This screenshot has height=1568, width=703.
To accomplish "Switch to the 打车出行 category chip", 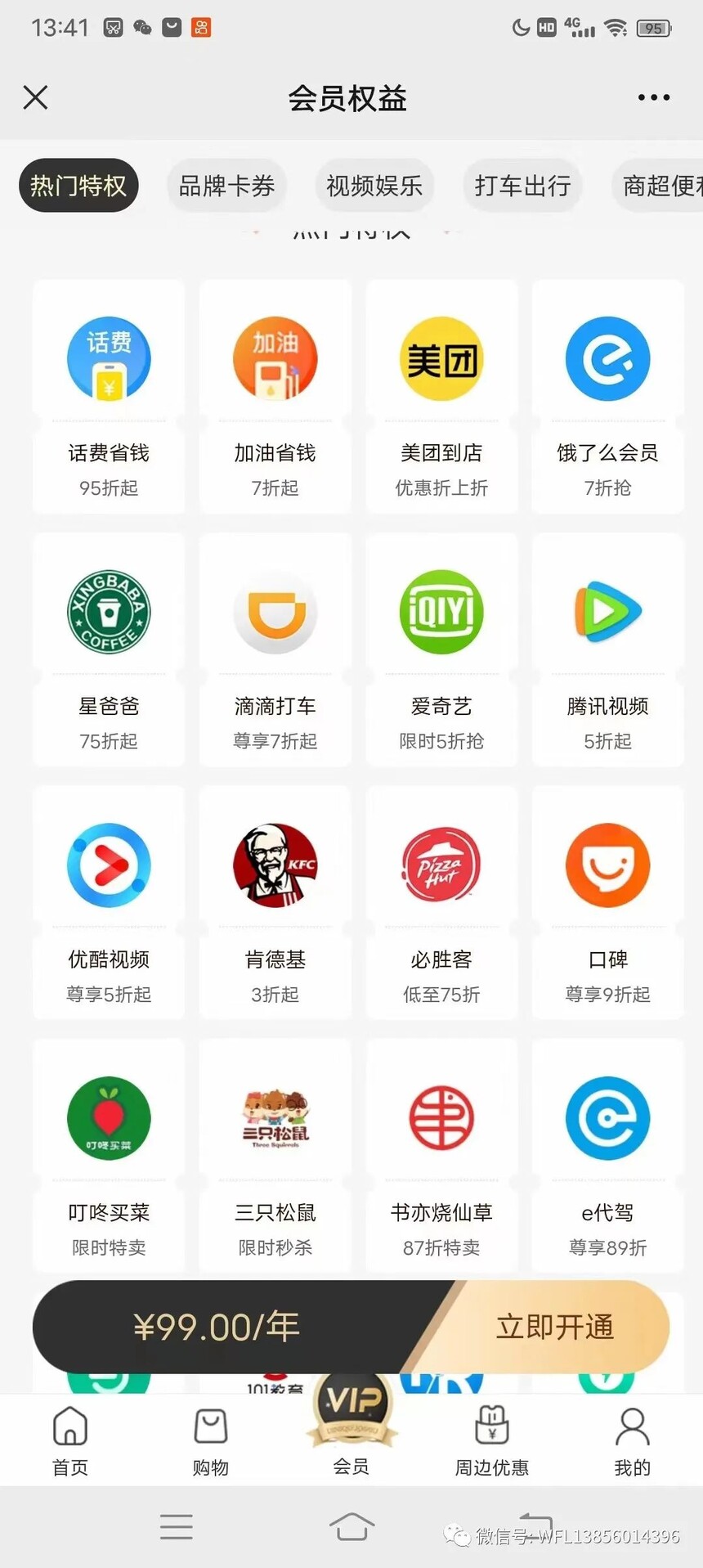I will coord(522,186).
